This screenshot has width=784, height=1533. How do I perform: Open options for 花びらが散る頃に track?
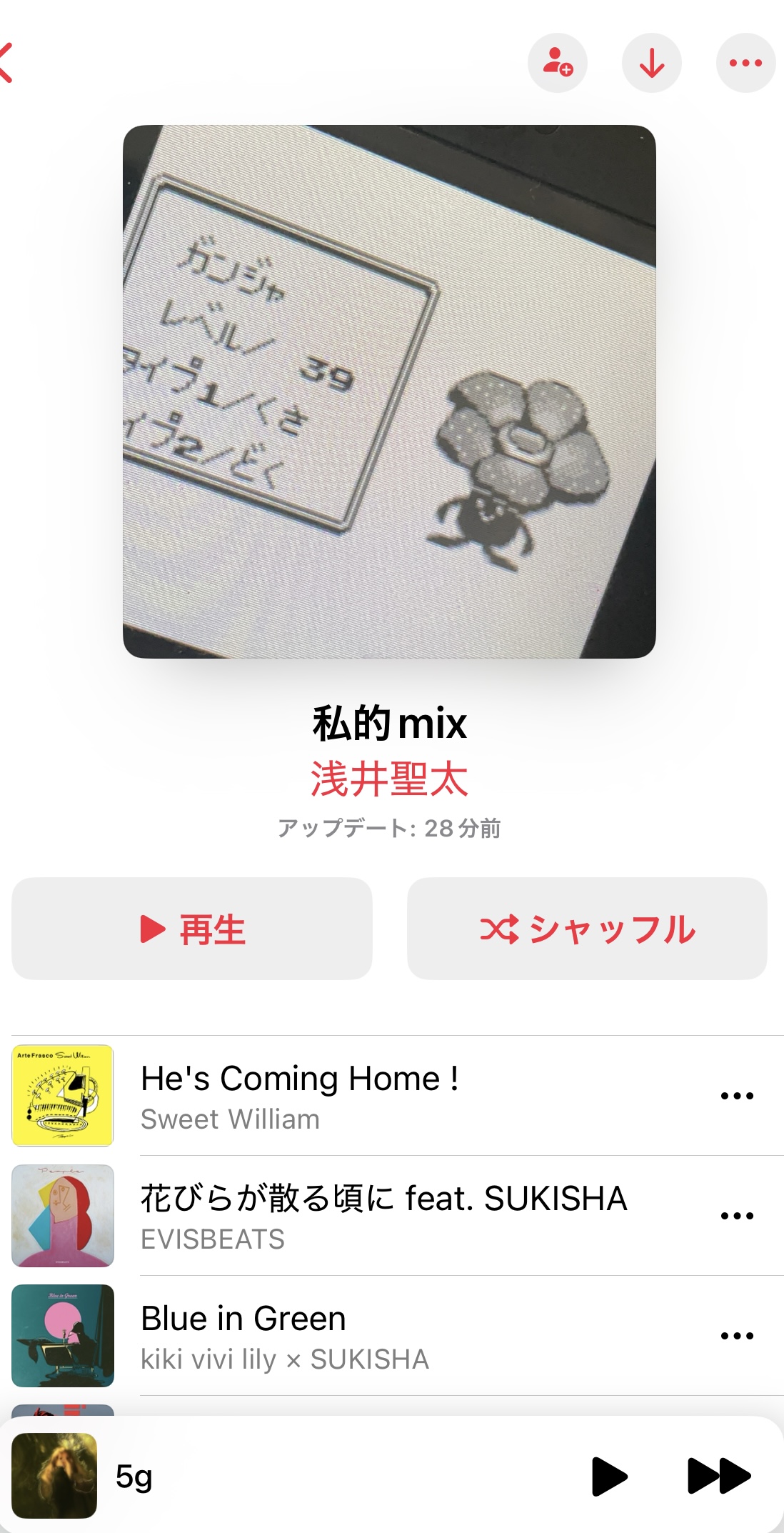737,1216
